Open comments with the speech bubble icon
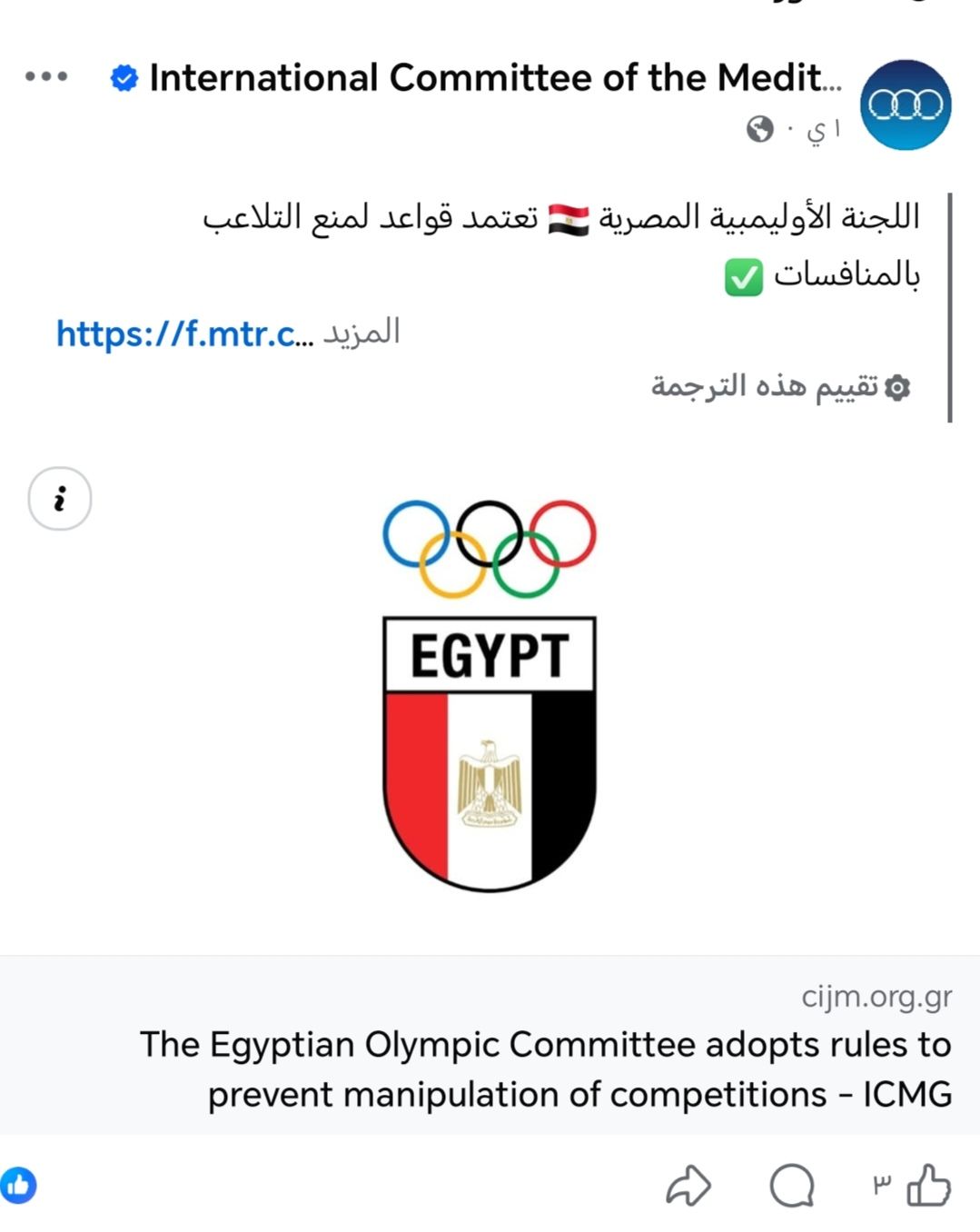This screenshot has height=1232, width=980. click(792, 1185)
